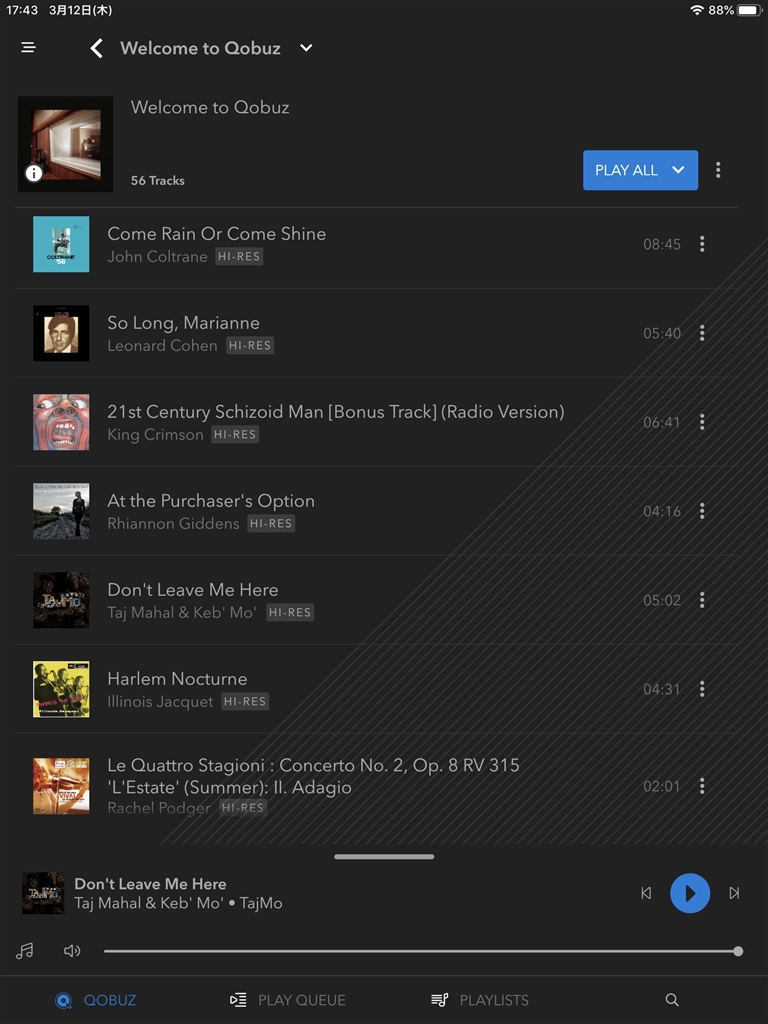Screen dimensions: 768x1024
Task: Skip to the previous track
Action: [x=646, y=893]
